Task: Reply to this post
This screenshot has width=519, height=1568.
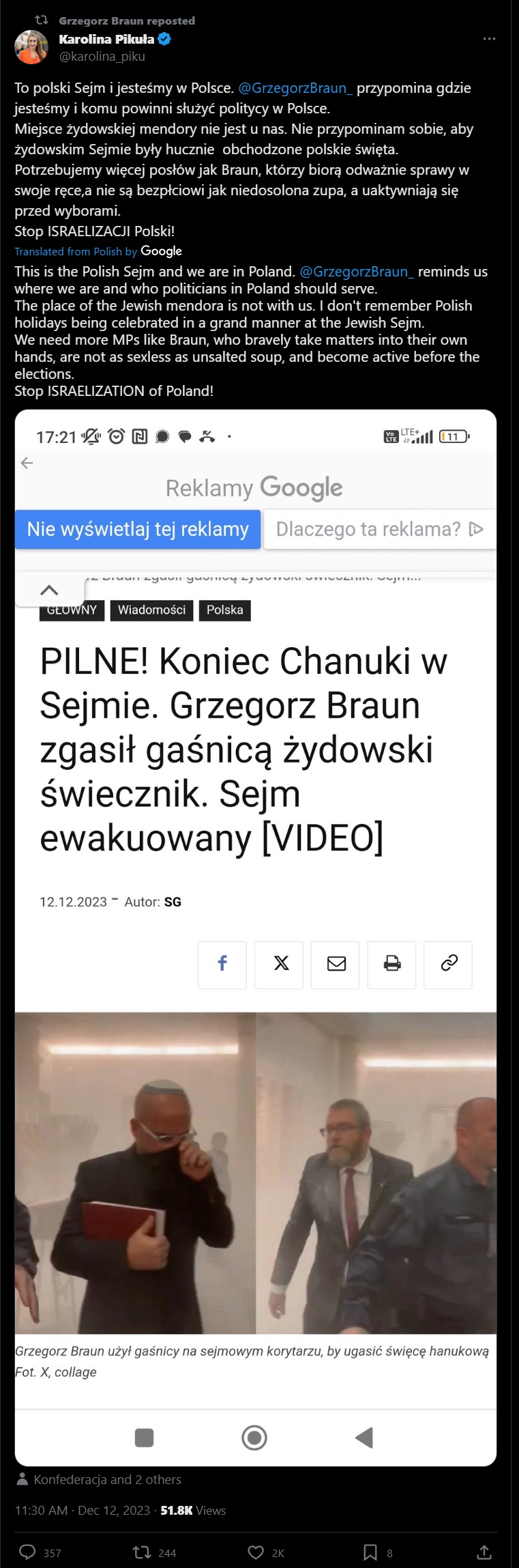Action: 28,1552
